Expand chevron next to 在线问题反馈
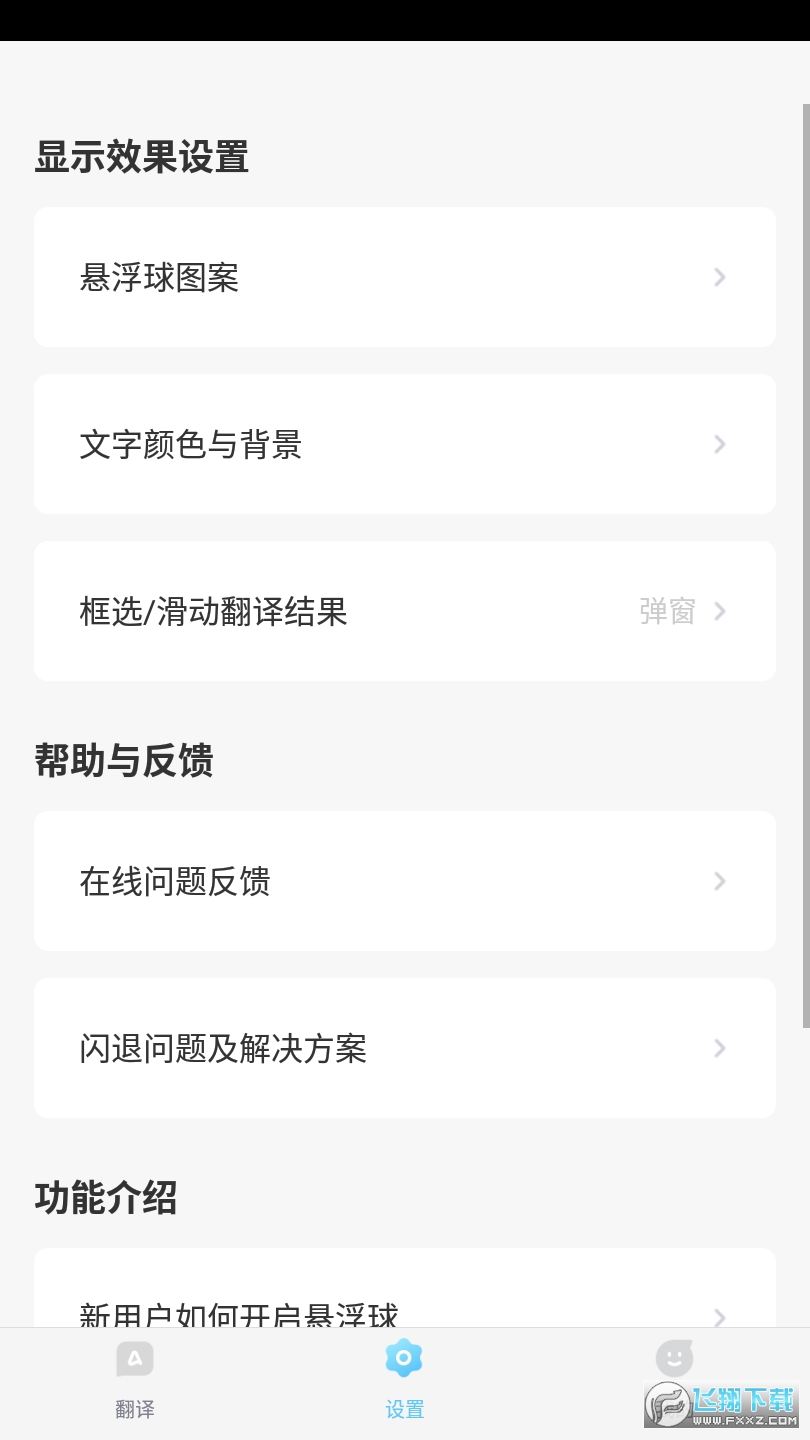This screenshot has width=810, height=1440. [x=719, y=881]
